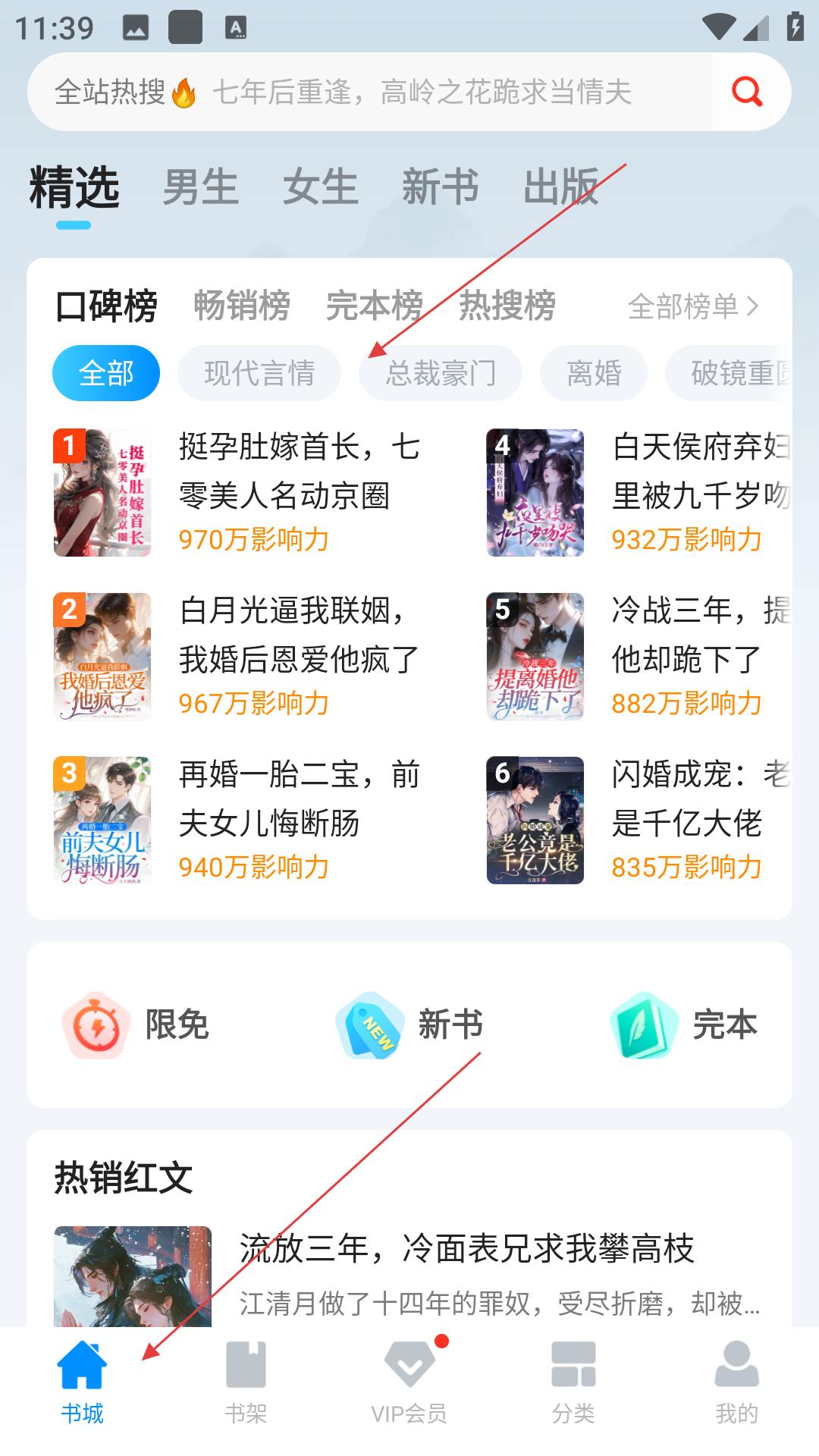Select the 畅销榜 ranking
This screenshot has width=819, height=1456.
tap(241, 306)
